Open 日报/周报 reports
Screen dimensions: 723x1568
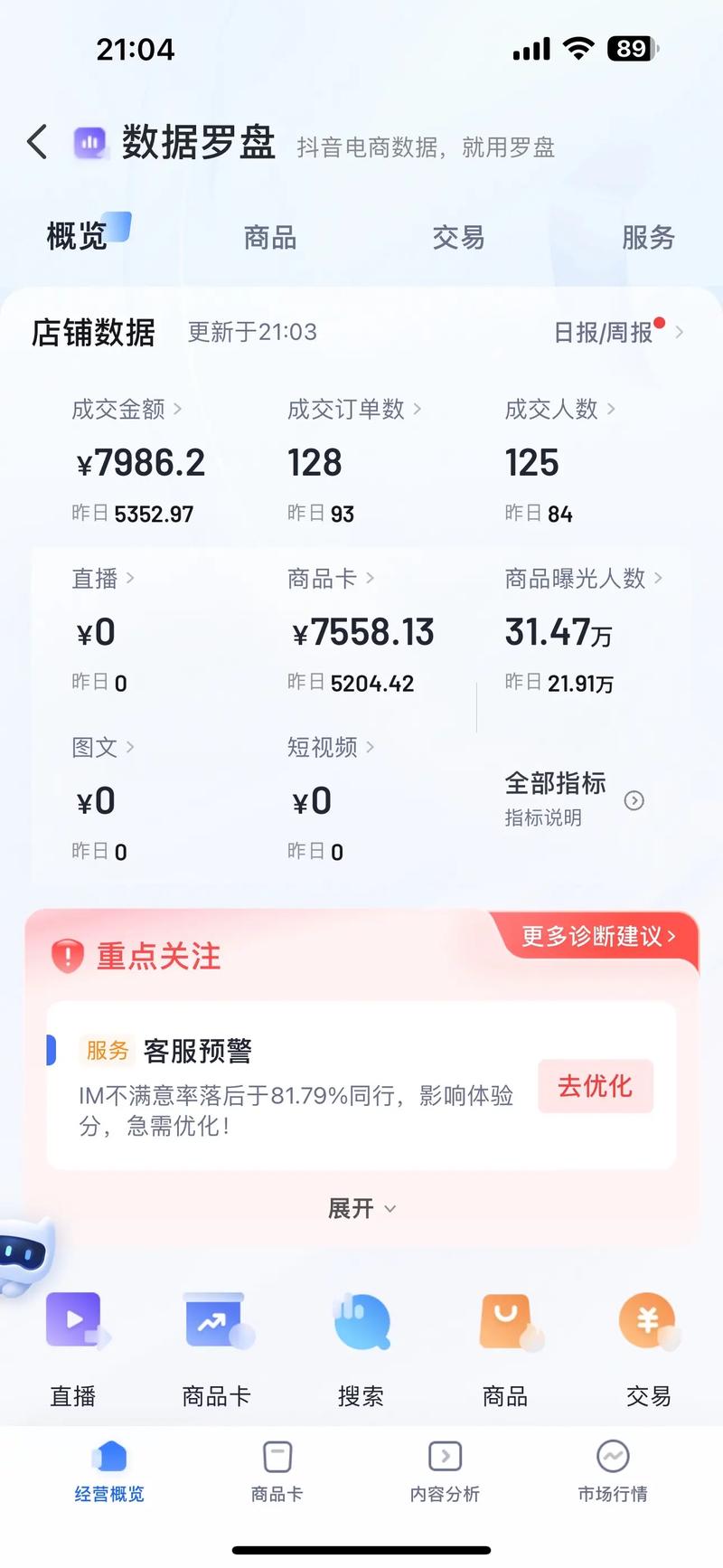[x=617, y=333]
